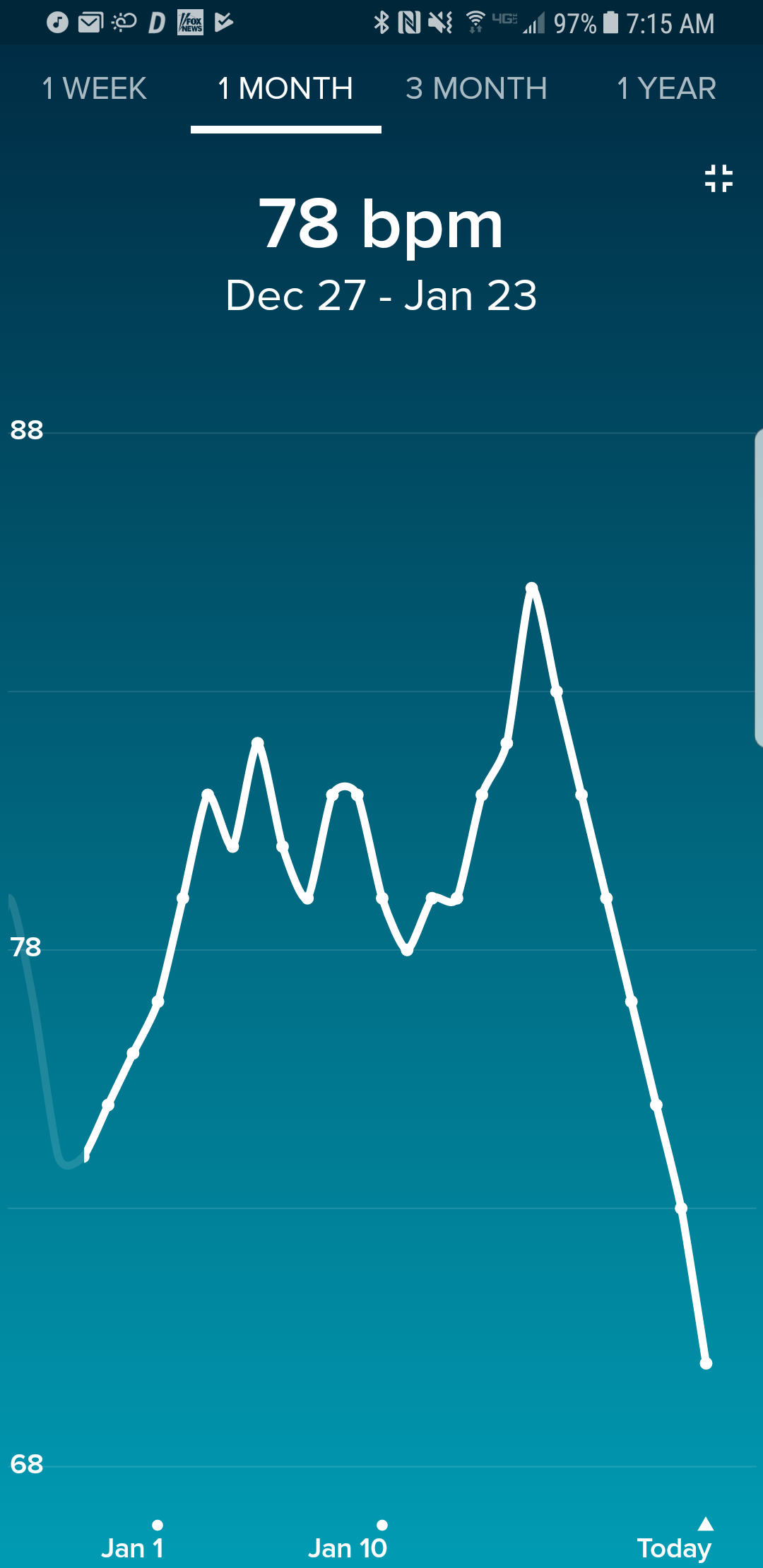Viewport: 763px width, 1568px height.
Task: Select today's data point on the graph
Action: 706,1363
